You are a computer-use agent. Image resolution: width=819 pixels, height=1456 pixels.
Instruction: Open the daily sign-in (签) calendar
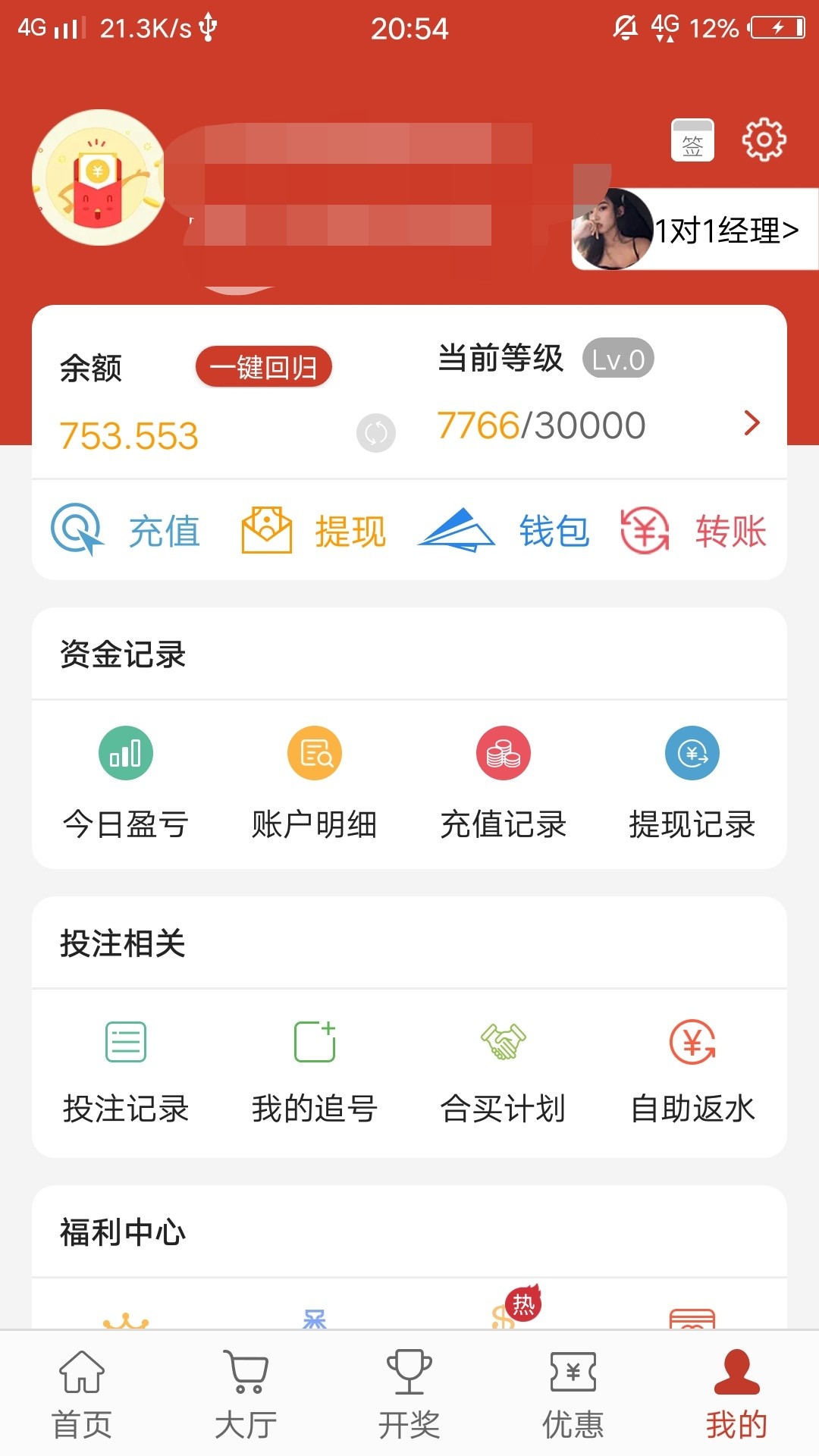pos(692,140)
